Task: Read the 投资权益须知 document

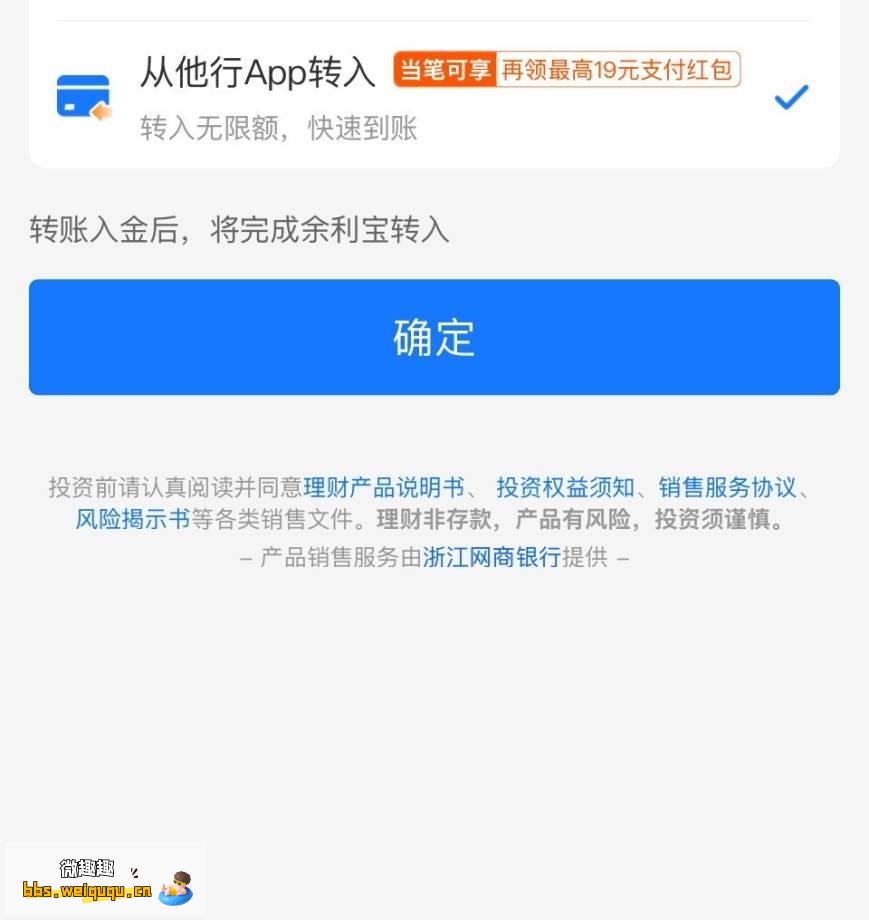Action: click(x=565, y=488)
